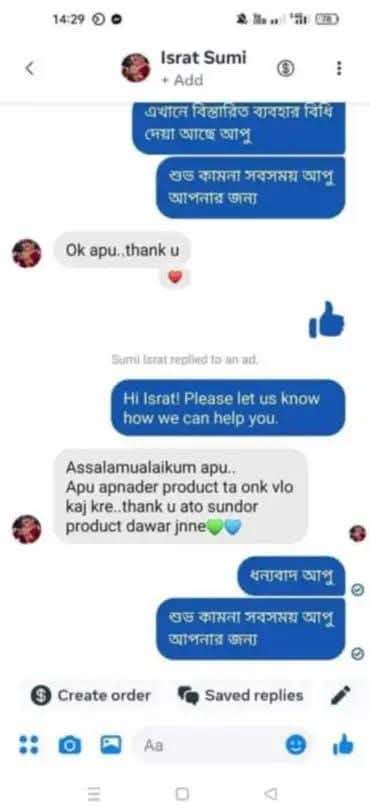
Task: Tap Create order button
Action: [x=91, y=696]
